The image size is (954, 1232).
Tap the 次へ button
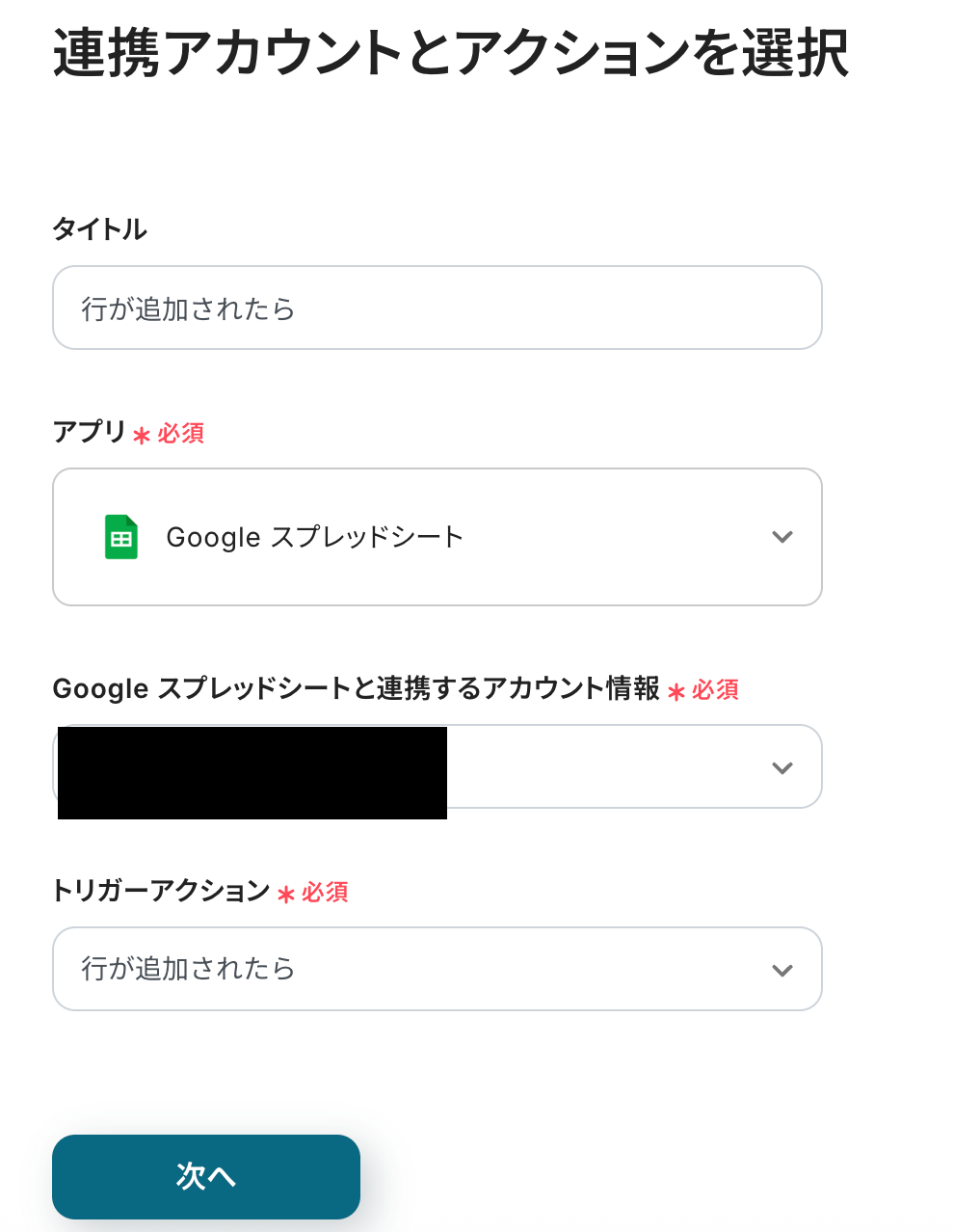coord(206,1176)
